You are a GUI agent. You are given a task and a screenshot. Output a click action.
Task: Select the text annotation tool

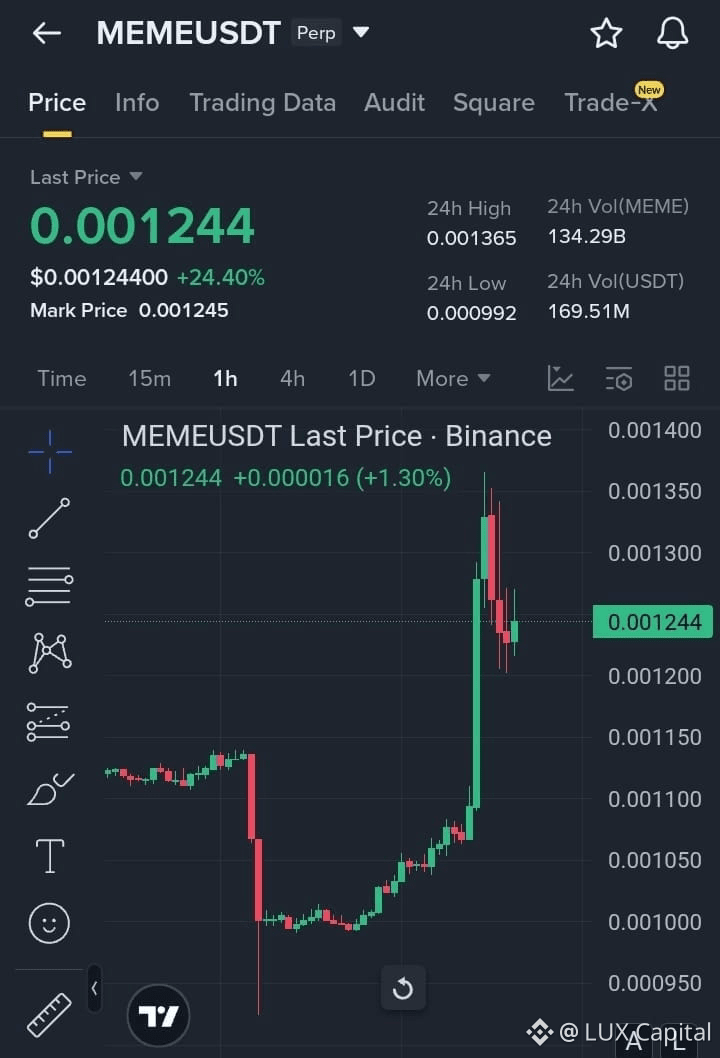tap(49, 856)
